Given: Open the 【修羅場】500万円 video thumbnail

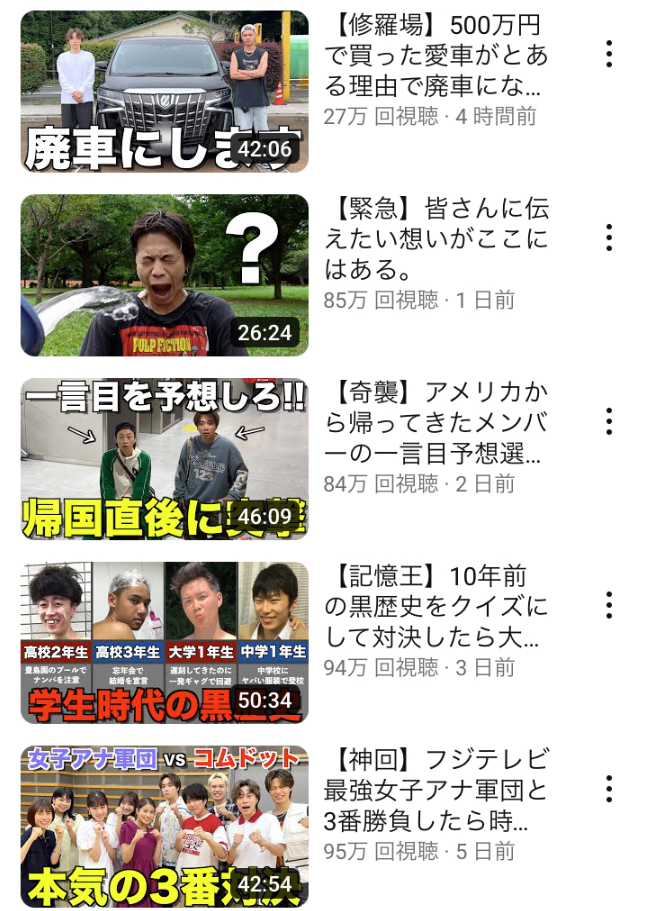Looking at the screenshot, I should [164, 91].
